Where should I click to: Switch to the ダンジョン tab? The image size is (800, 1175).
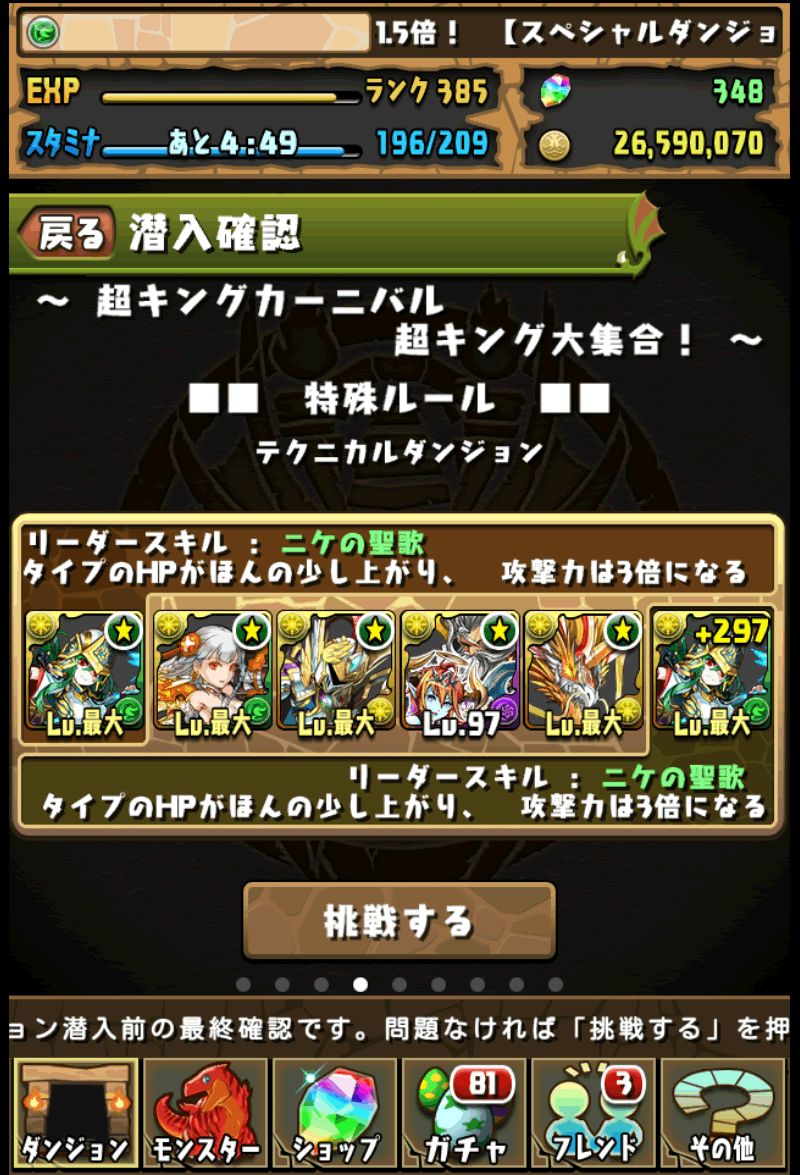coord(76,1112)
